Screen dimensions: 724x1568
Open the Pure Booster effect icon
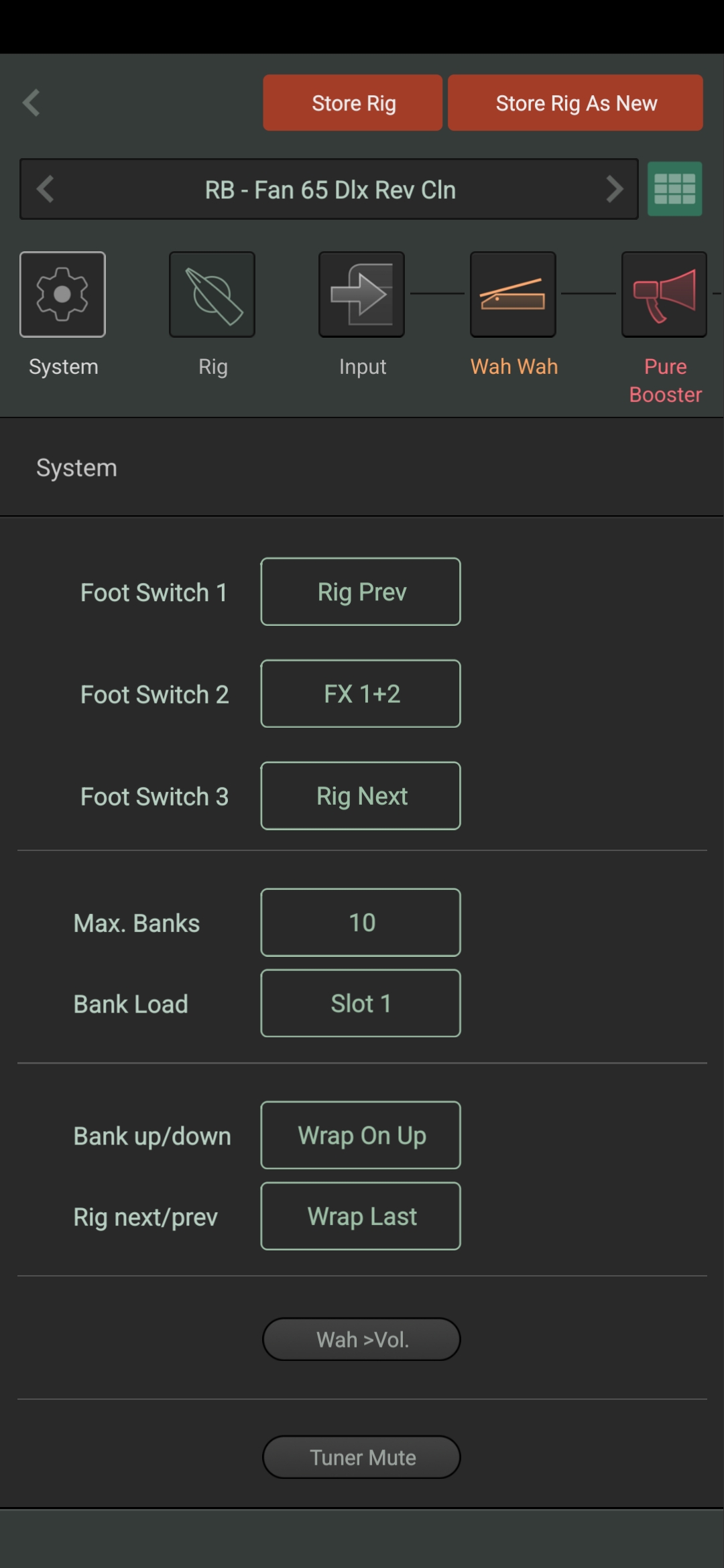click(x=663, y=294)
